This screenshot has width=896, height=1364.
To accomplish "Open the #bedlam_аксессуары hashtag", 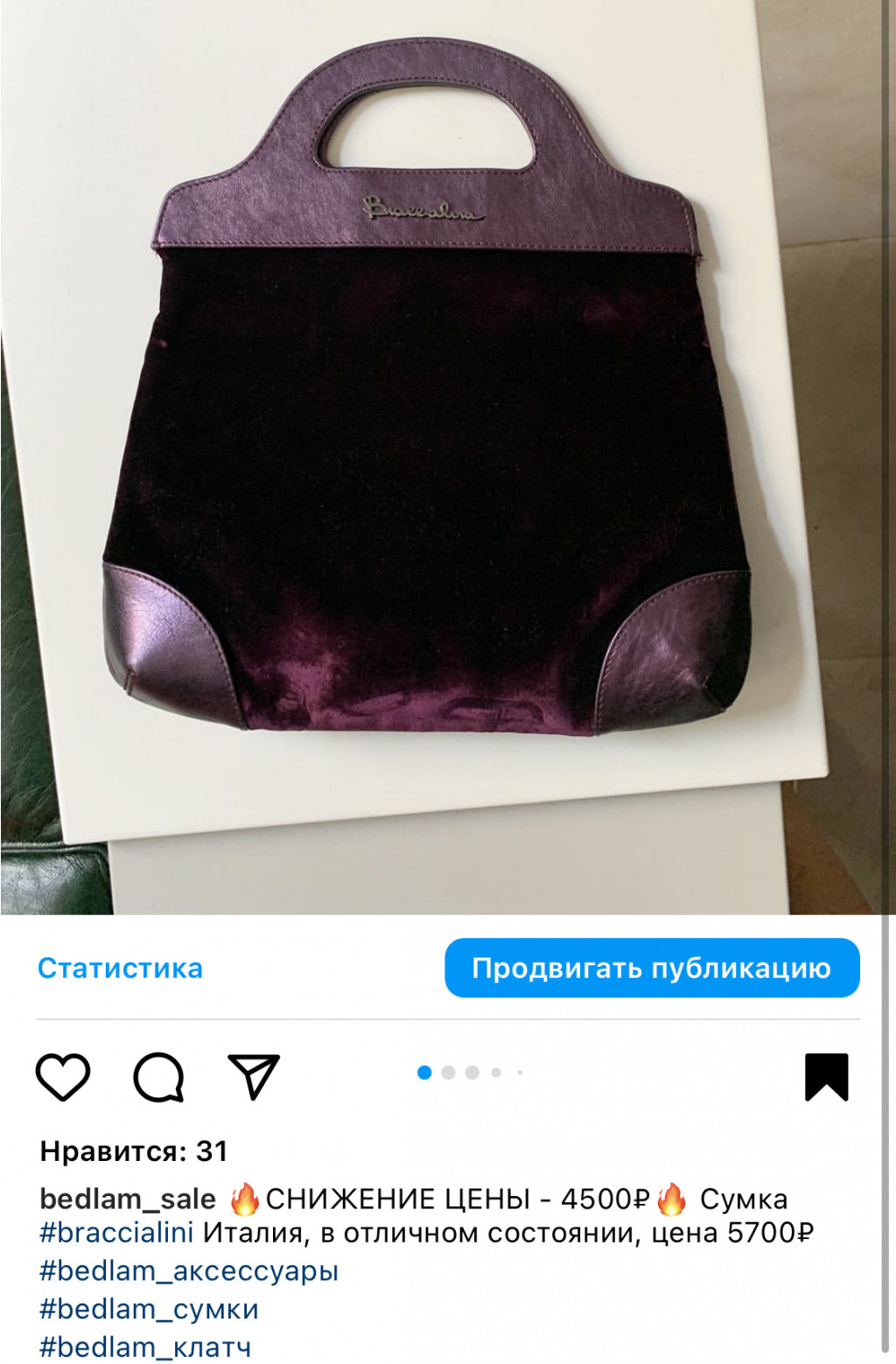I will point(188,1270).
